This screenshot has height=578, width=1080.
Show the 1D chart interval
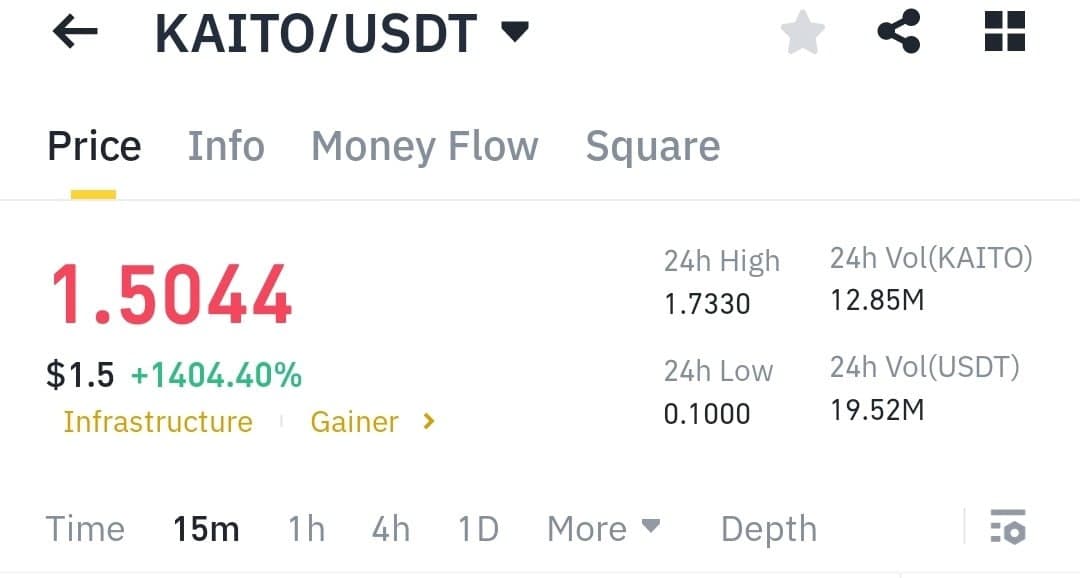(x=478, y=529)
